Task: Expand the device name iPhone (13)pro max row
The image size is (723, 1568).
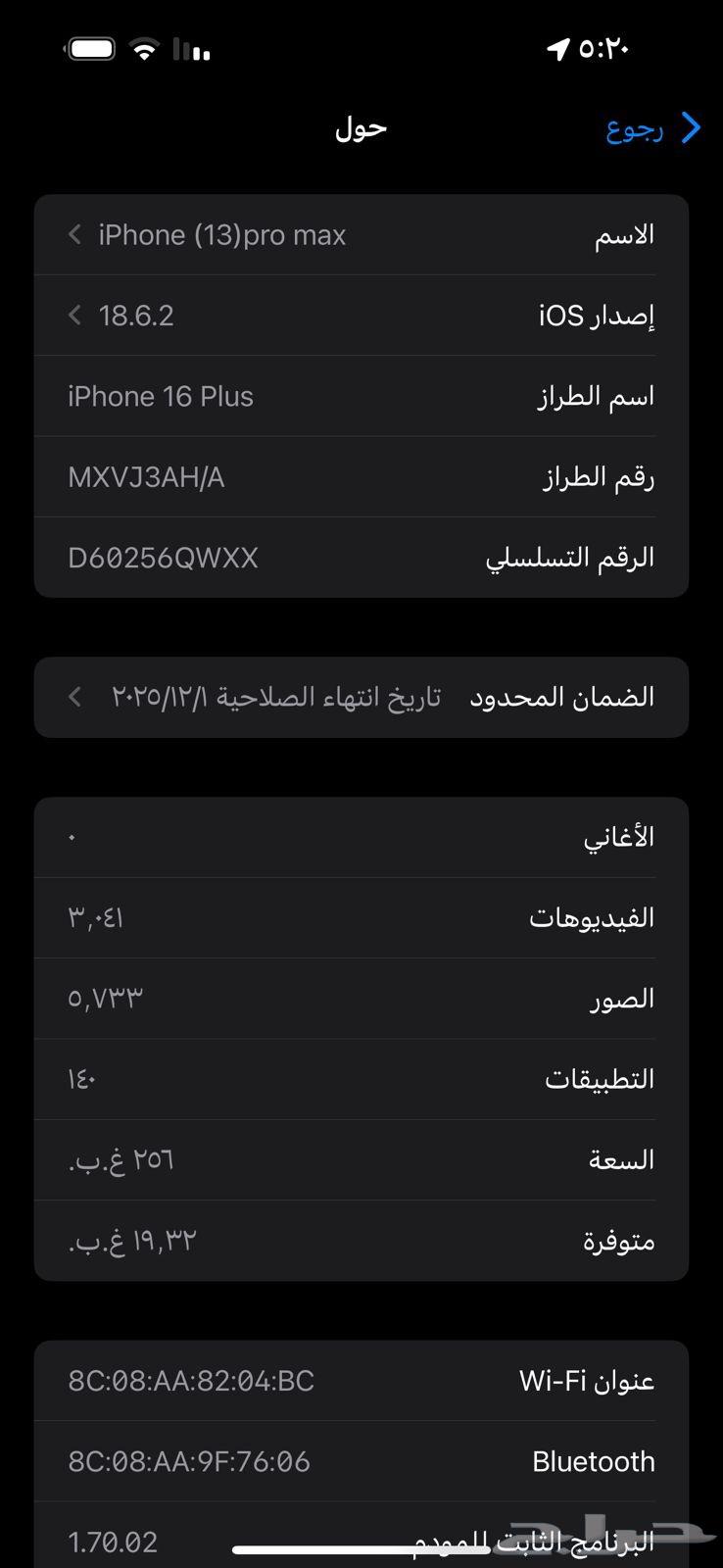Action: pyautogui.click(x=361, y=234)
